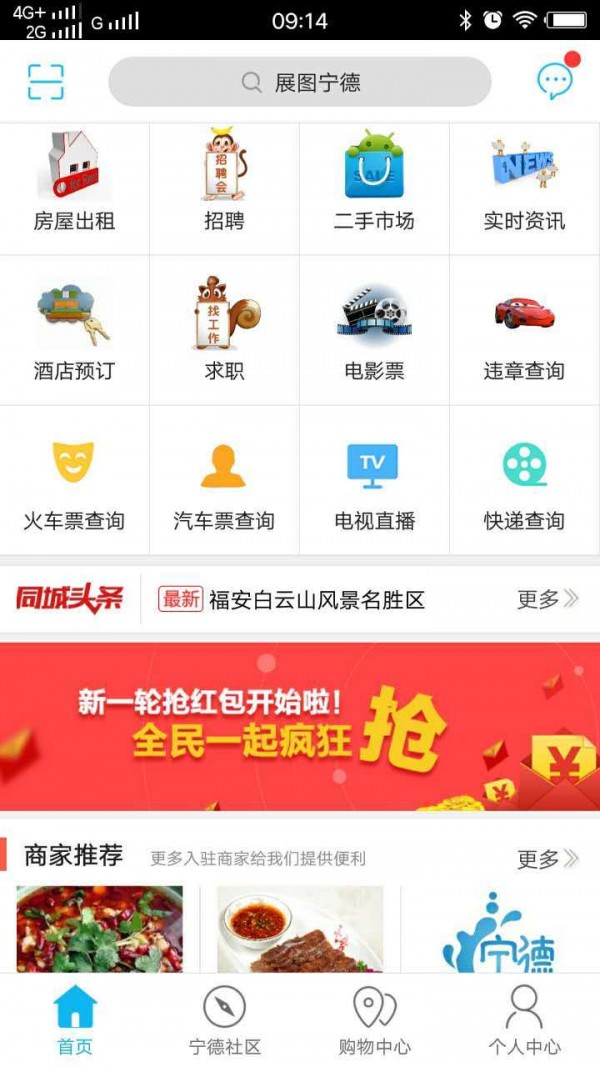Buy 电影票 movie tickets
The image size is (600, 1067).
click(x=374, y=332)
